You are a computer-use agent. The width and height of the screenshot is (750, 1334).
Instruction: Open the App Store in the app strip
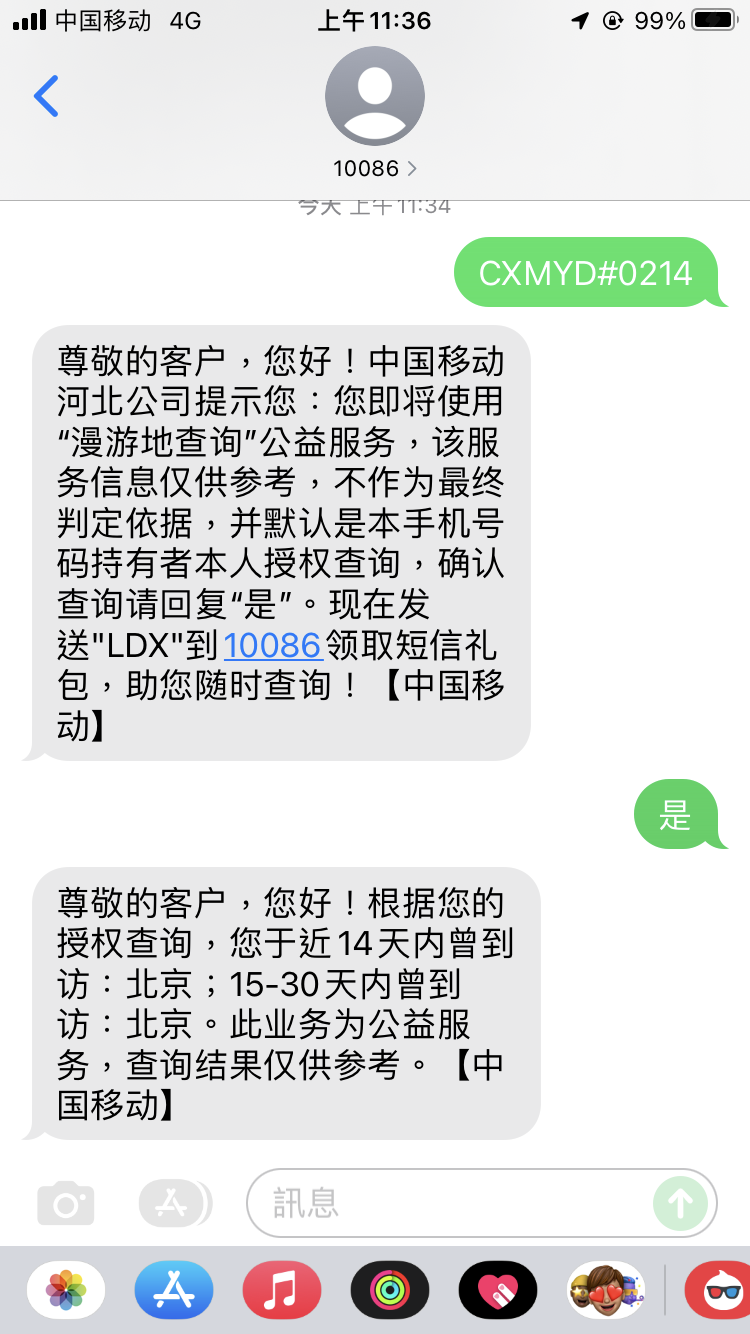pos(174,1290)
